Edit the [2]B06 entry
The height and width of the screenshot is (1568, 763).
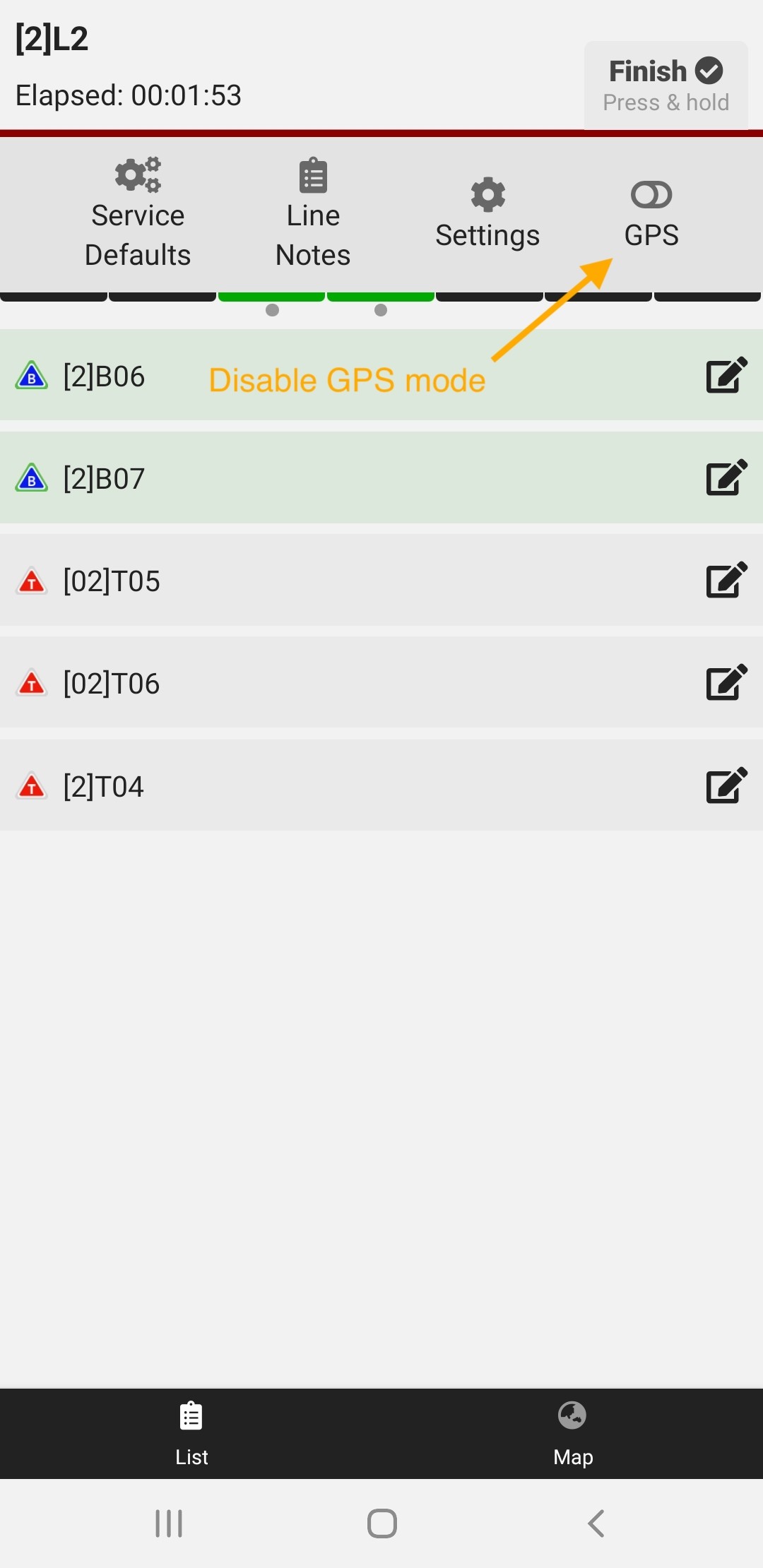tap(726, 375)
